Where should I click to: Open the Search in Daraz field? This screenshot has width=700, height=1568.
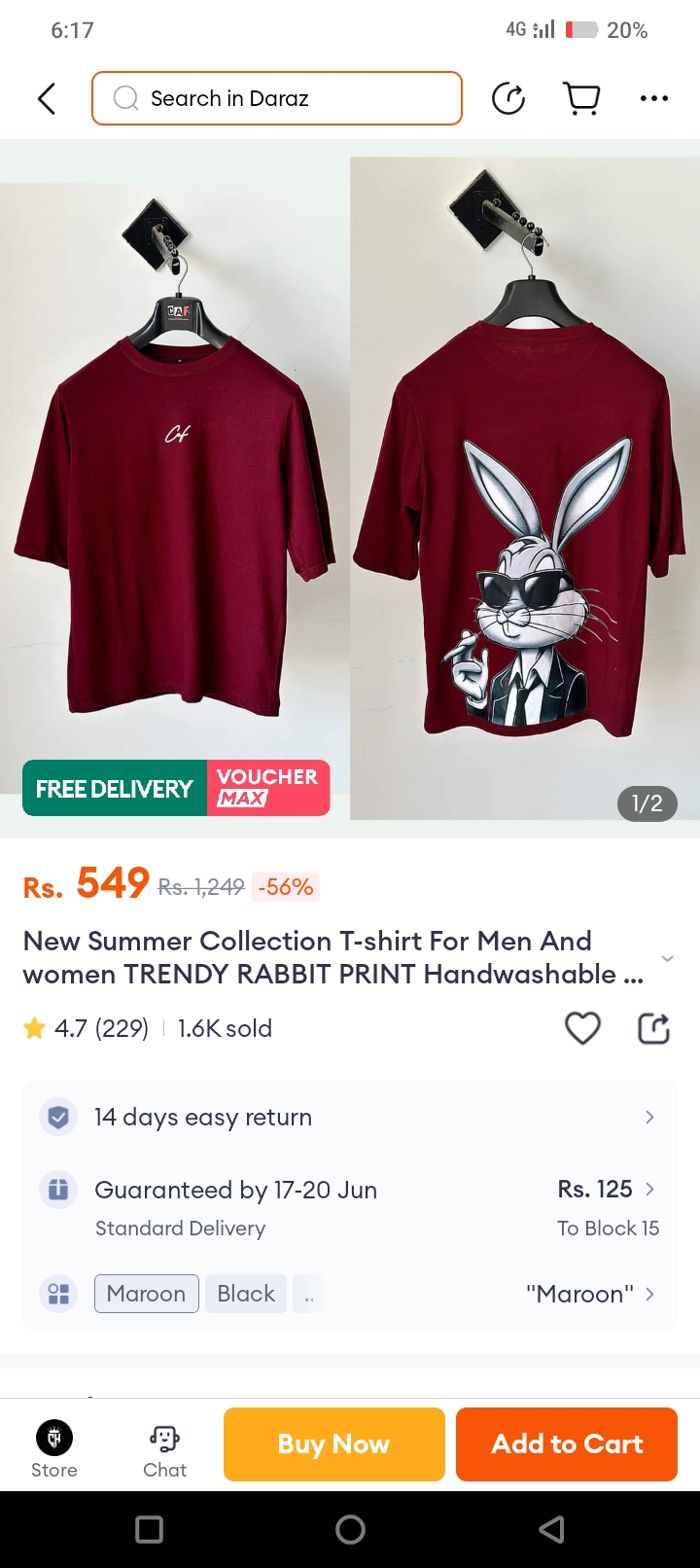click(277, 98)
